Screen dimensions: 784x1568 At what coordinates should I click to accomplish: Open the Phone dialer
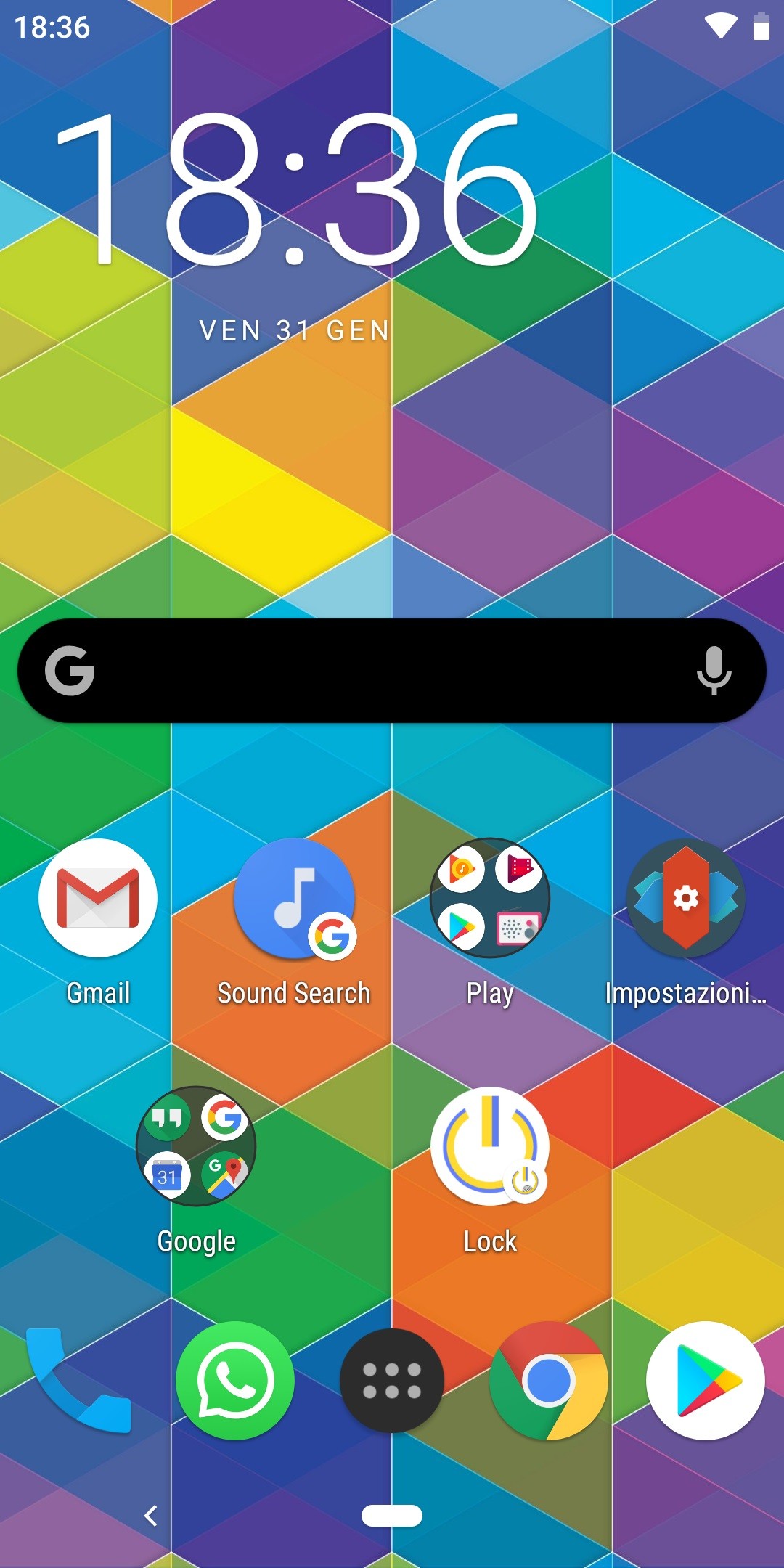pyautogui.click(x=78, y=1380)
